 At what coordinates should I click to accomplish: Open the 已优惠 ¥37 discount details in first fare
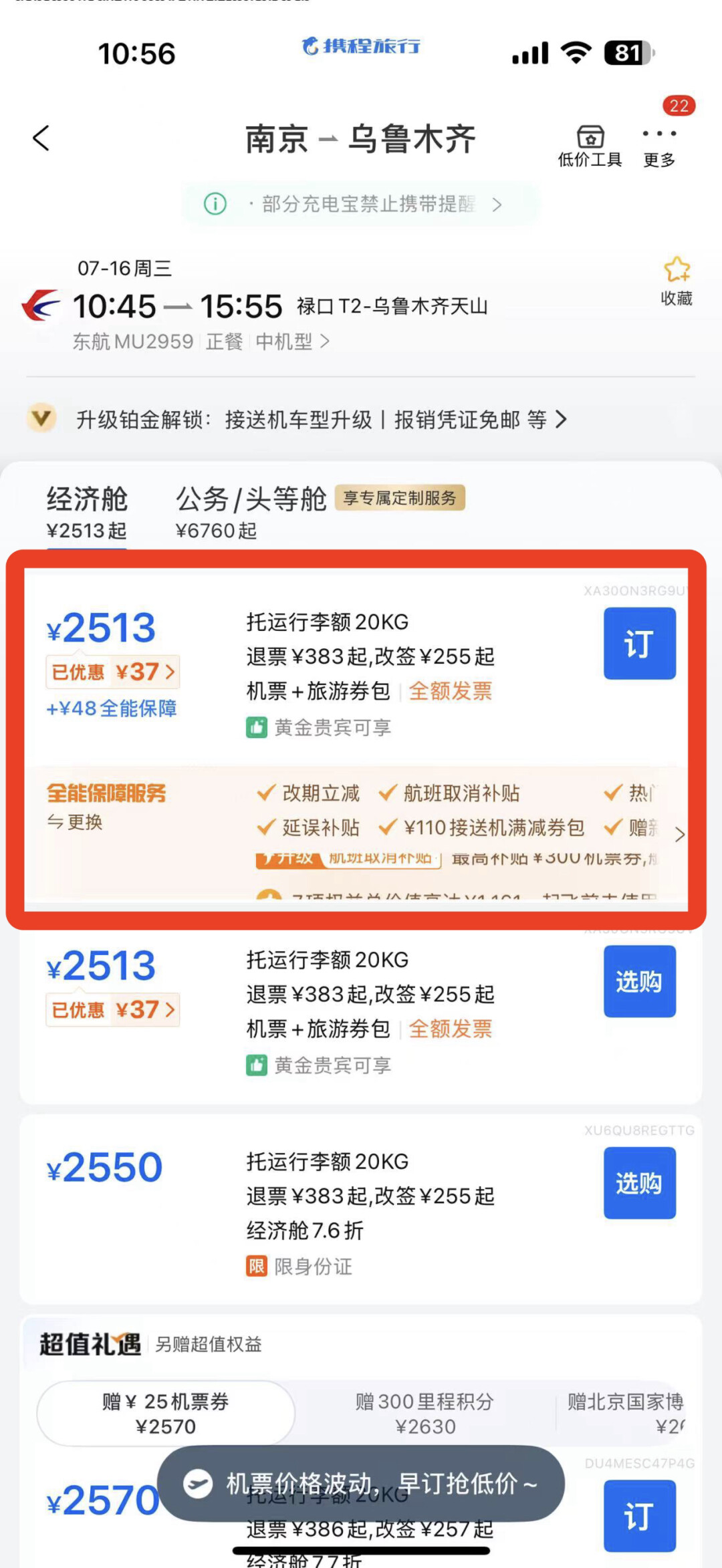pyautogui.click(x=112, y=672)
